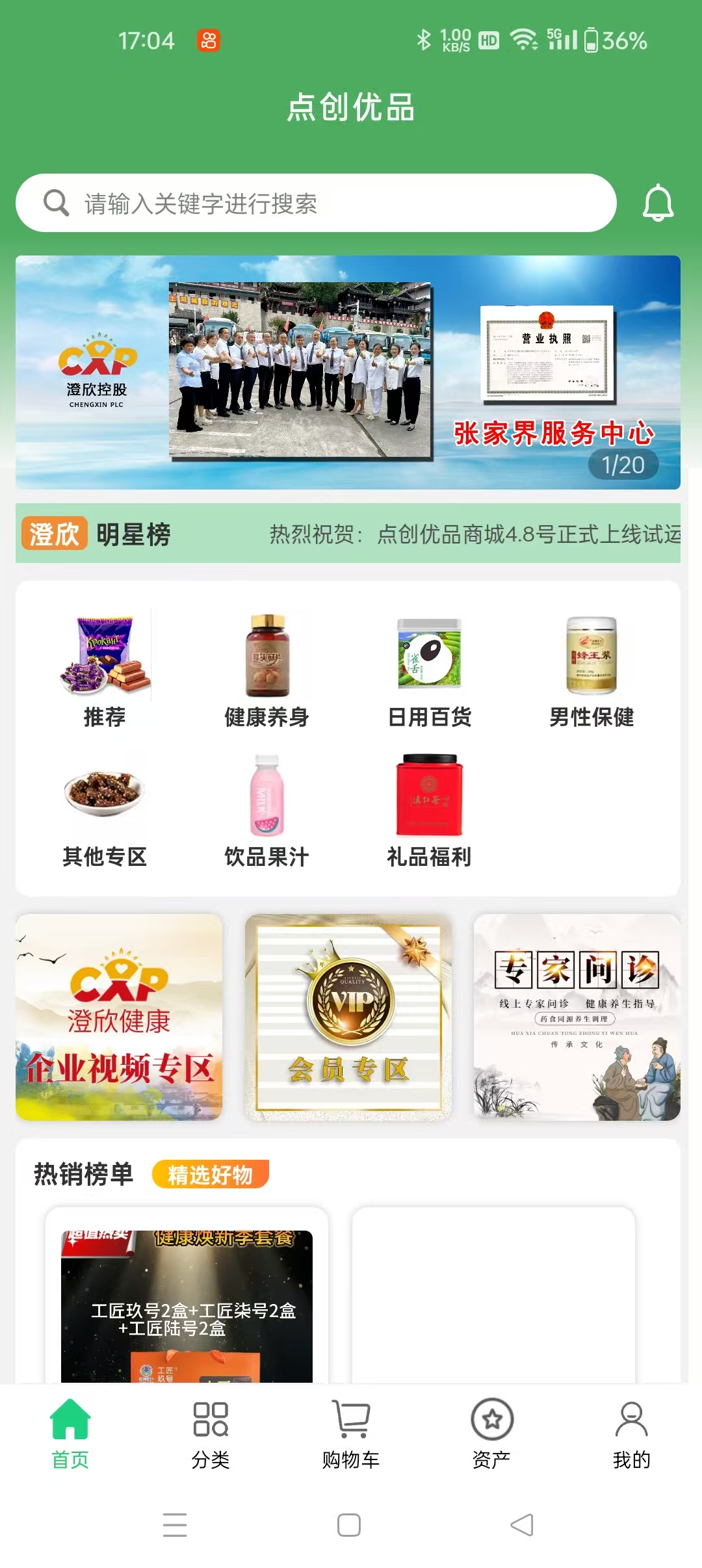This screenshot has height=1568, width=702.
Task: Open the 推荐 category
Action: tap(105, 671)
